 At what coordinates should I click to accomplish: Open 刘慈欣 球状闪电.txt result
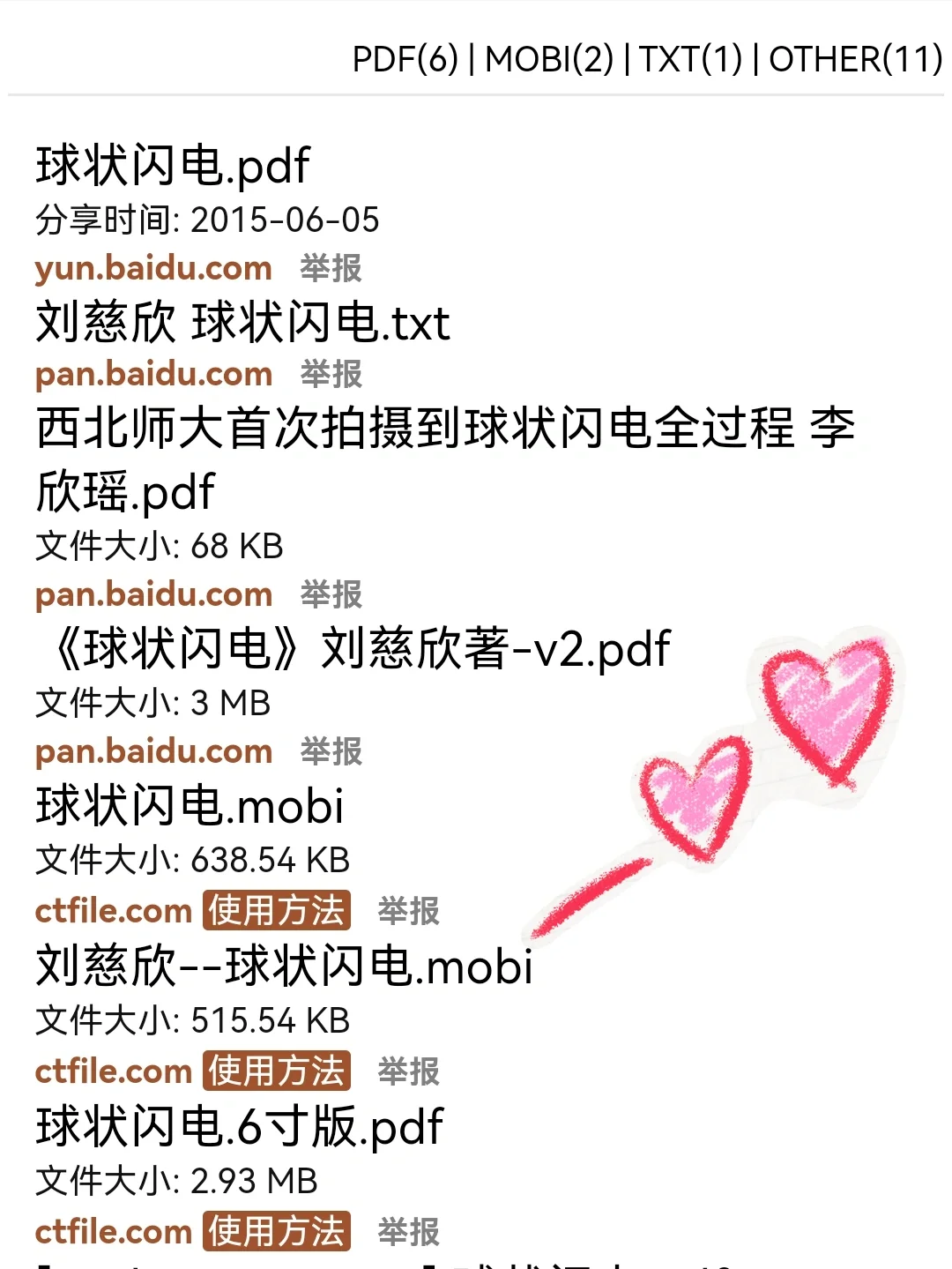pos(242,323)
